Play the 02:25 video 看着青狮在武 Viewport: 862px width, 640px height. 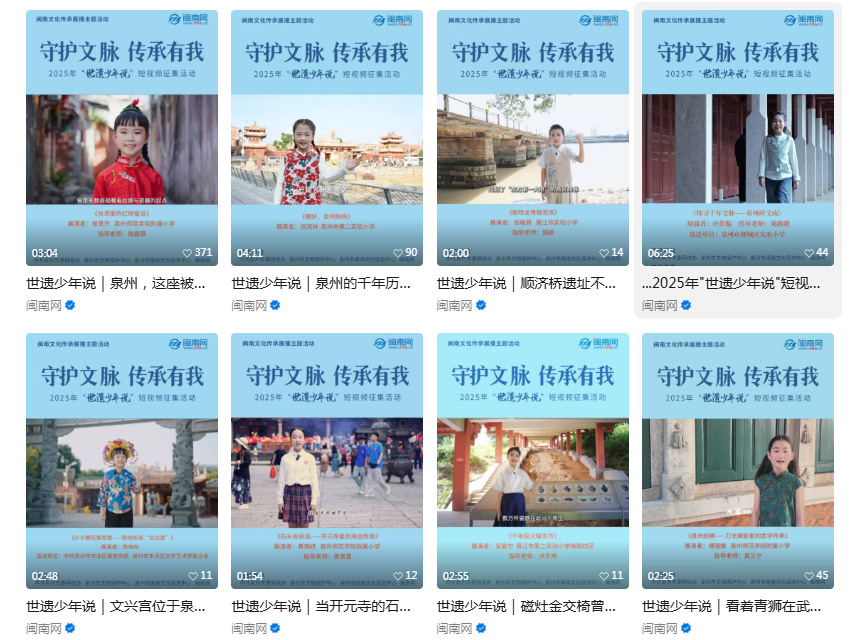[x=738, y=461]
